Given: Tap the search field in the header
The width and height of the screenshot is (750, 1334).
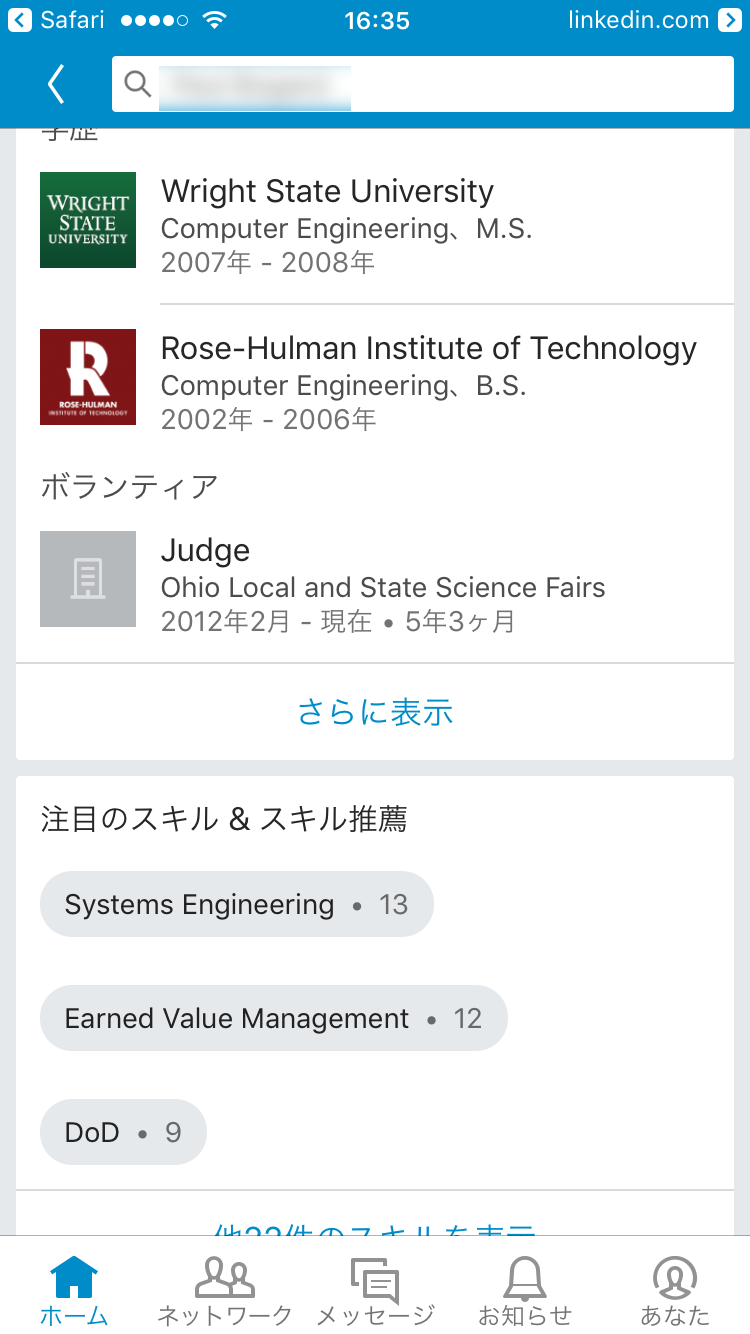Looking at the screenshot, I should [x=423, y=84].
